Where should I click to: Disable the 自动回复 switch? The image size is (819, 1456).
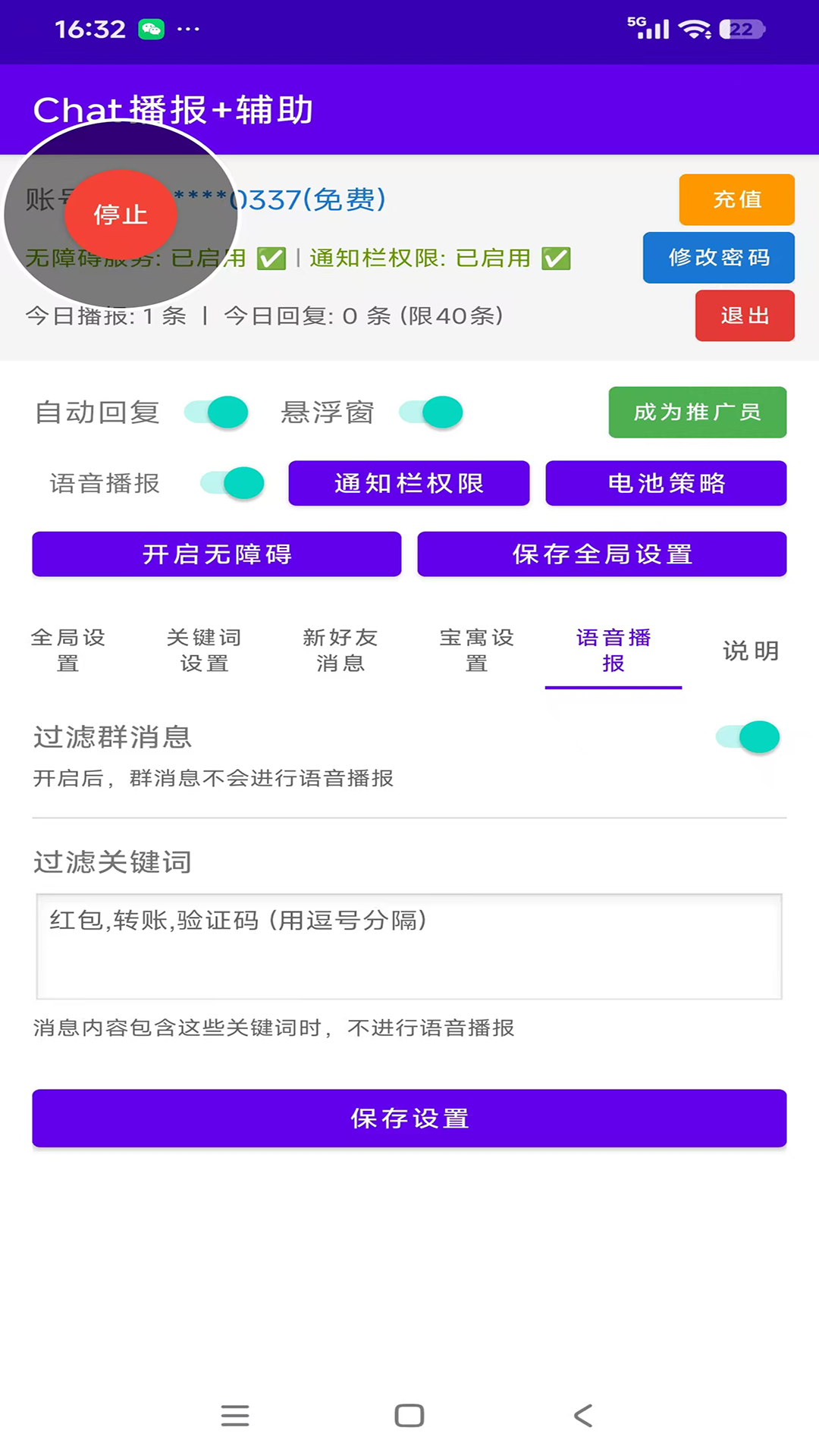tap(215, 413)
